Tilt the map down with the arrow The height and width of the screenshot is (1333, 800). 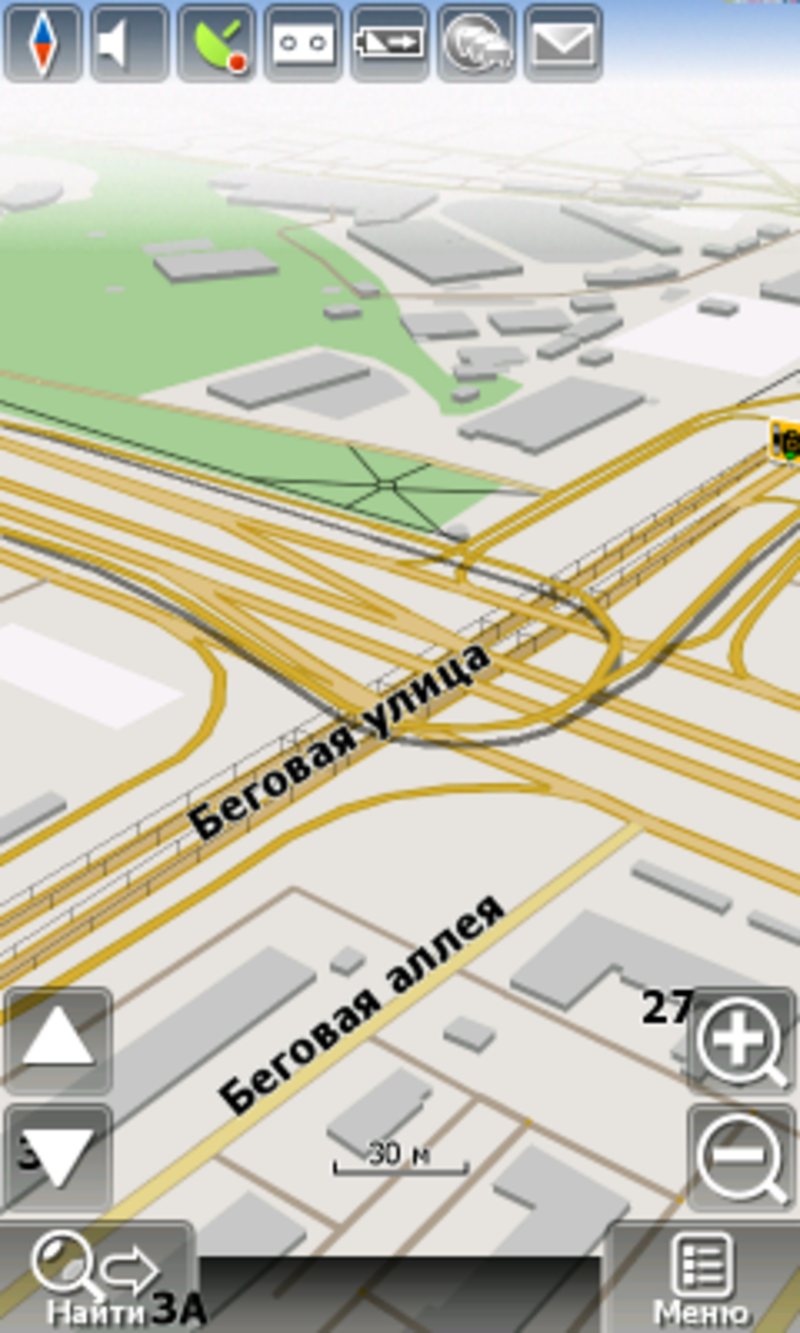point(58,1157)
